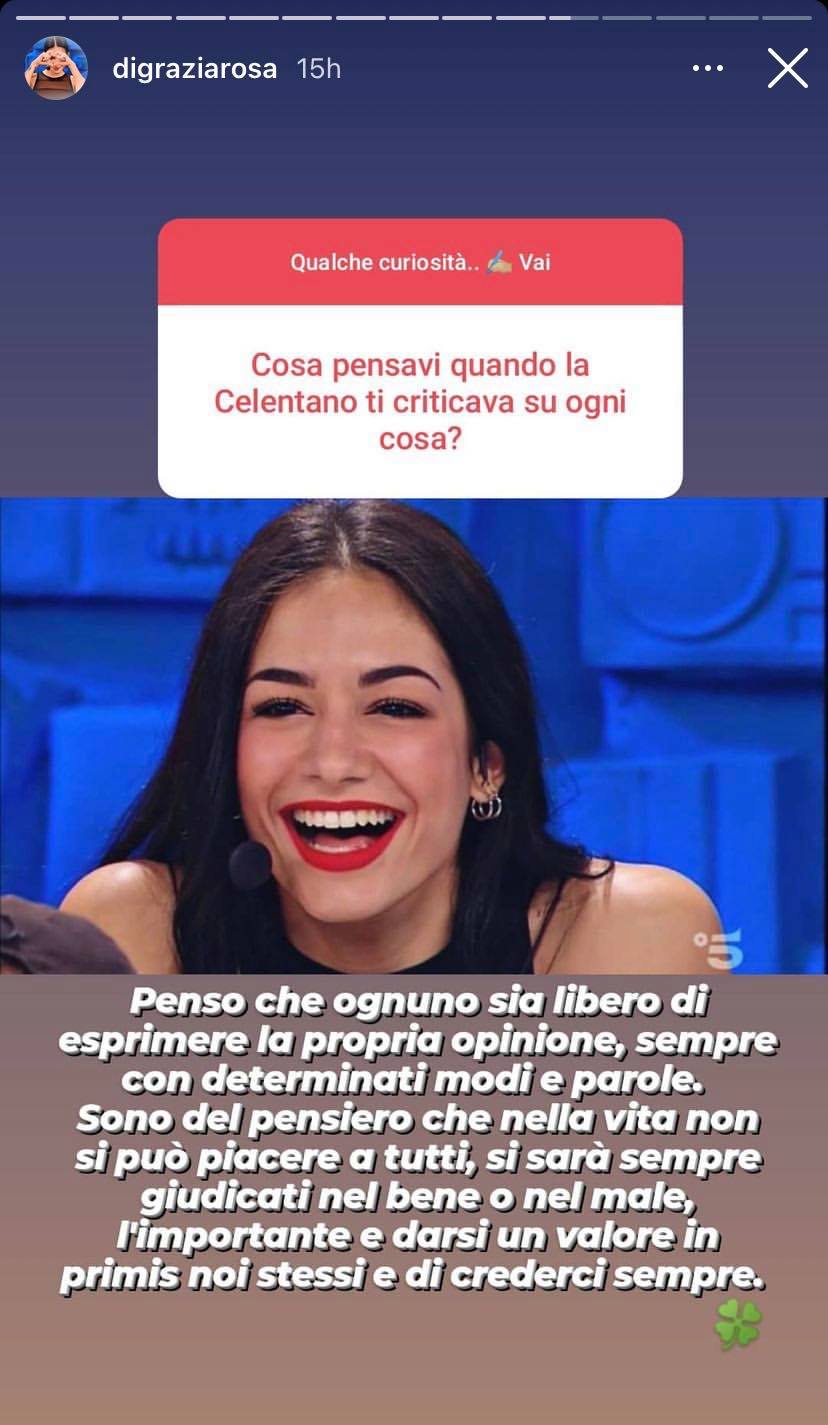The height and width of the screenshot is (1425, 828).
Task: Open digraziarosa's profile picture
Action: pos(56,68)
